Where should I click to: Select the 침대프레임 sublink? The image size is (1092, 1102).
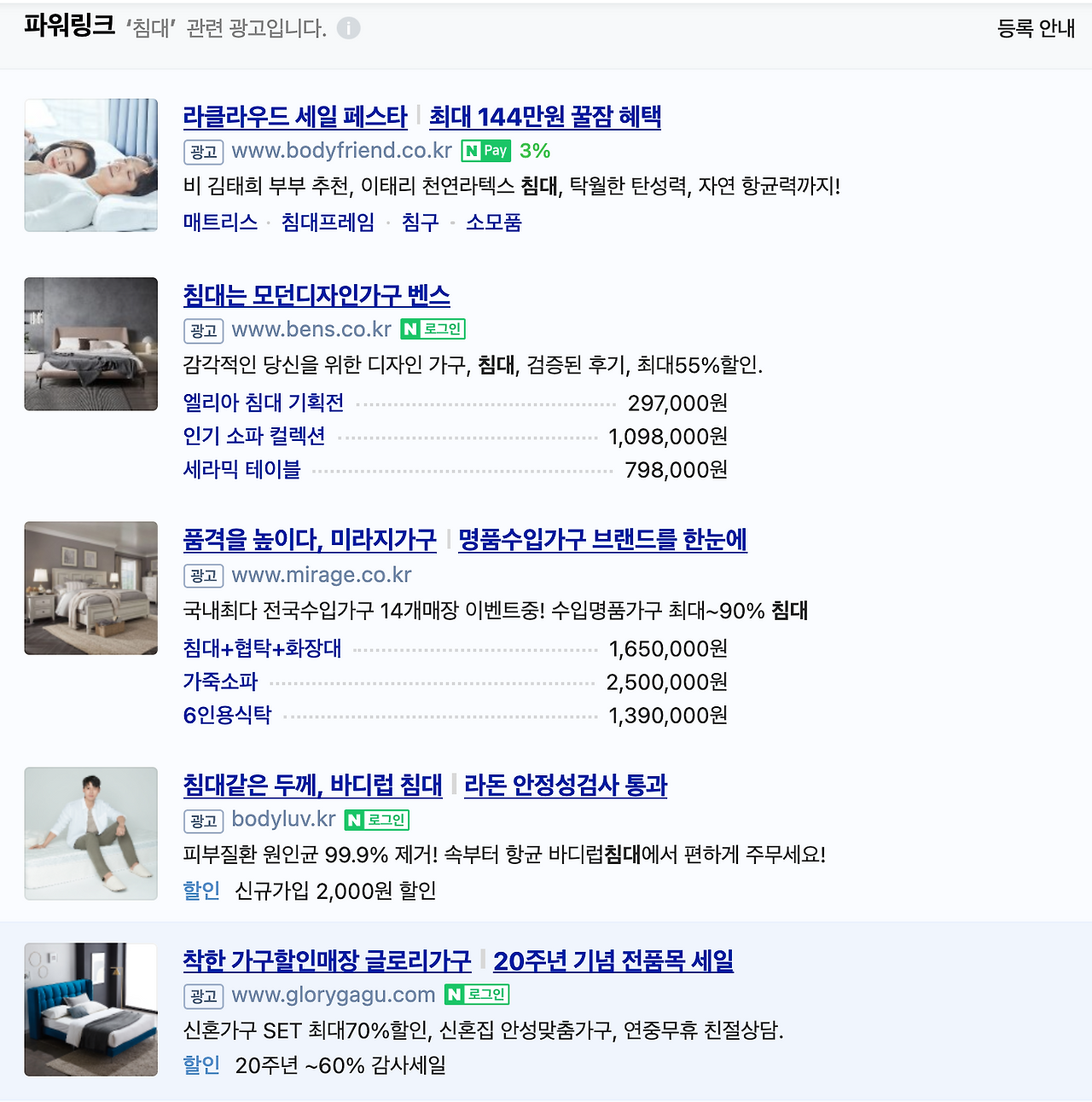pos(328,223)
